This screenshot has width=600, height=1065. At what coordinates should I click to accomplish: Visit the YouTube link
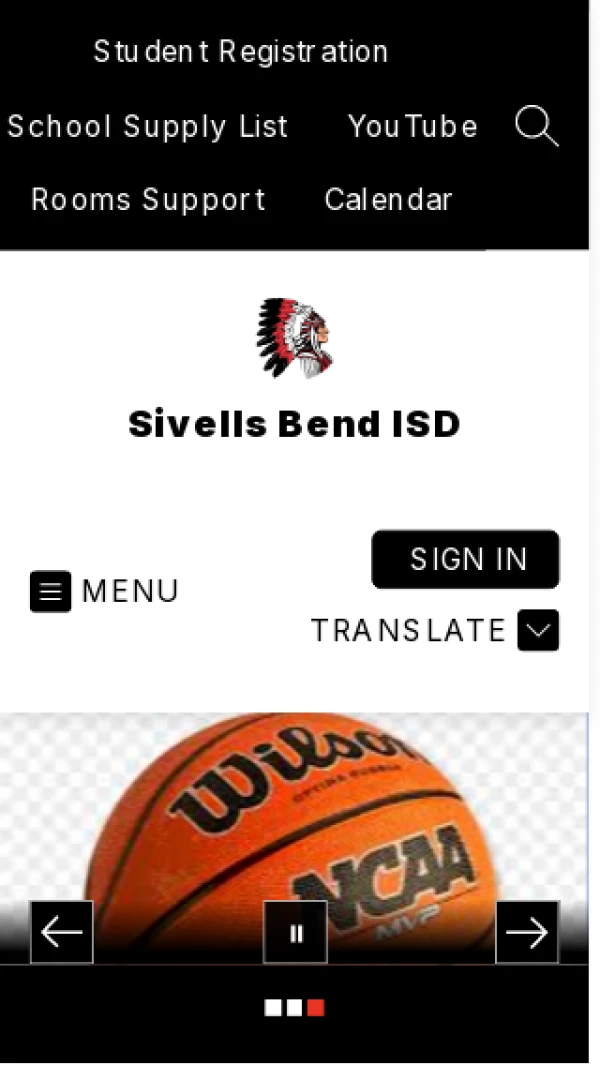tap(412, 127)
